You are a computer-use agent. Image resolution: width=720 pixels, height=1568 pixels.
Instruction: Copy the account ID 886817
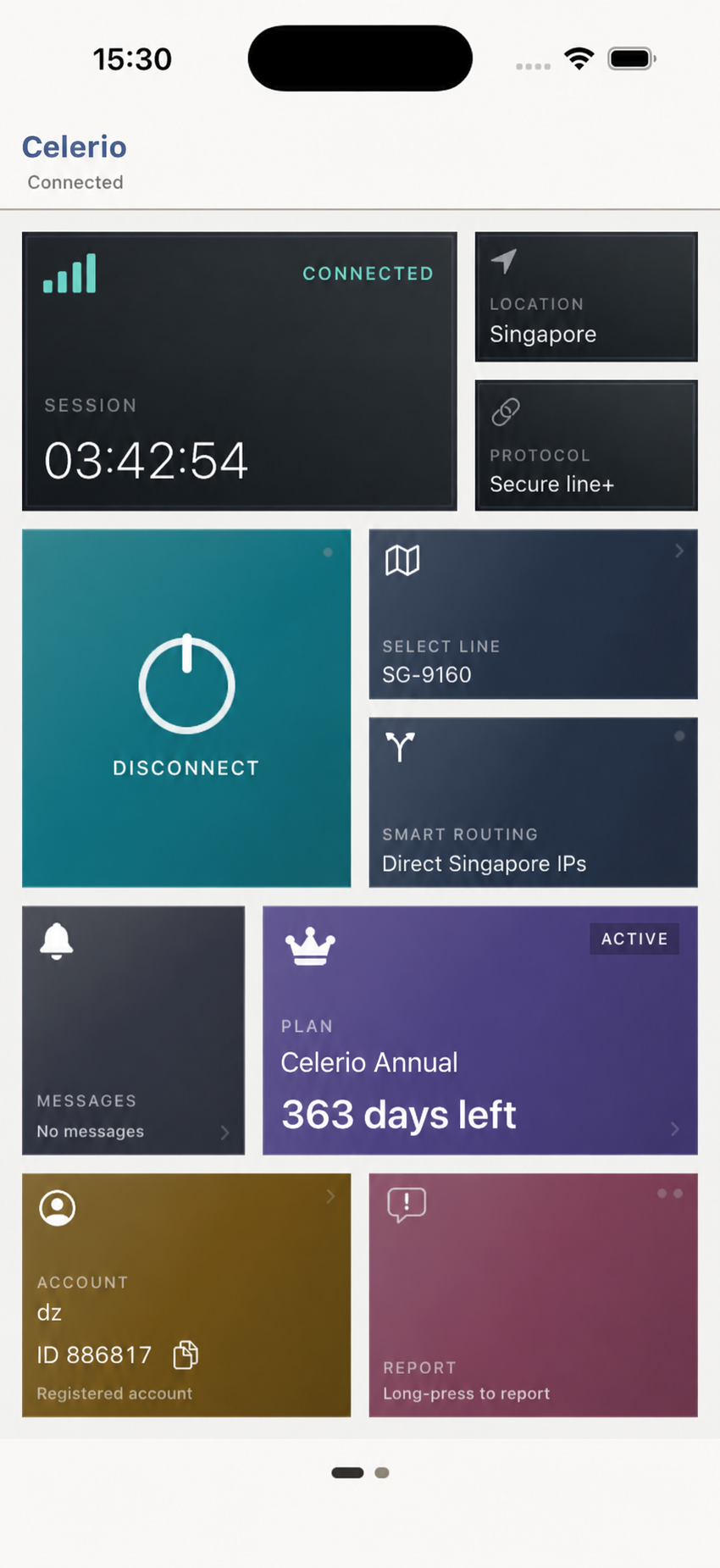186,1355
